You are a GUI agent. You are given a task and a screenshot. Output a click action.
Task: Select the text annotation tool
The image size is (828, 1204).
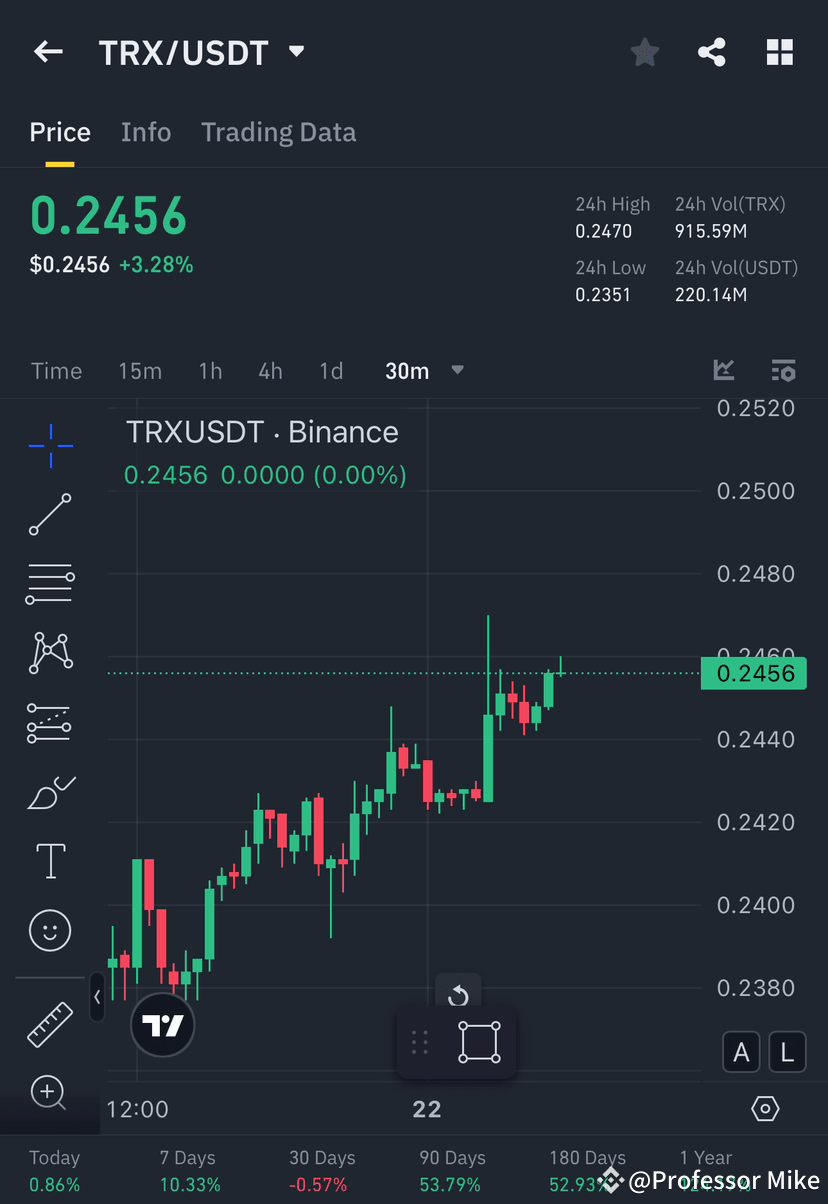pos(49,860)
